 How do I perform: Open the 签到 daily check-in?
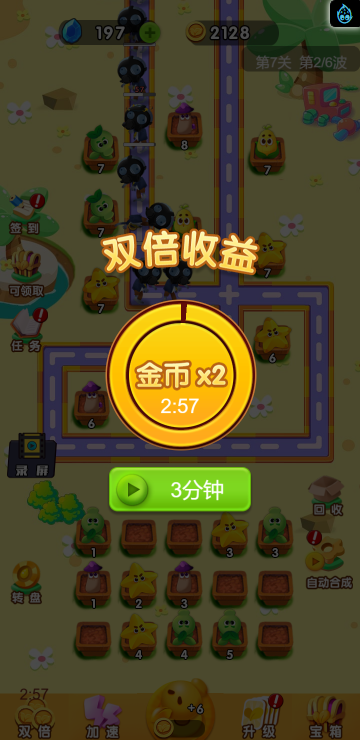point(26,213)
